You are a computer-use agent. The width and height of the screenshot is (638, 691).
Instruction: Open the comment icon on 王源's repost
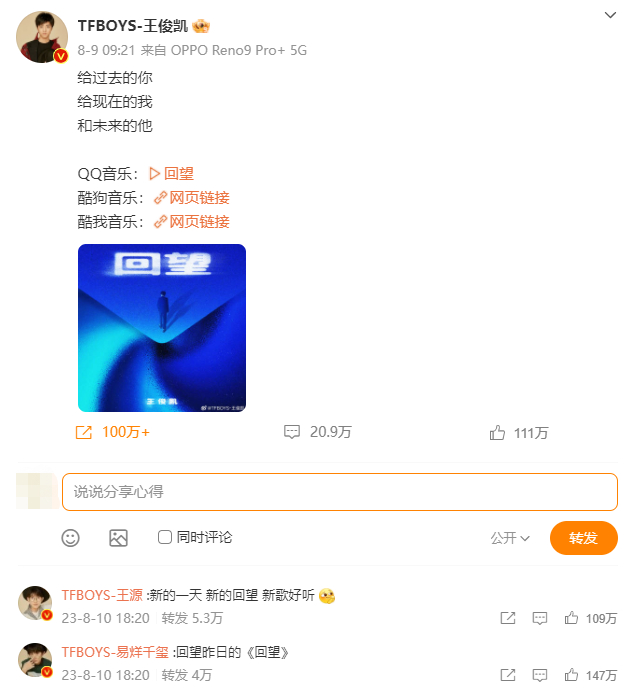point(540,619)
